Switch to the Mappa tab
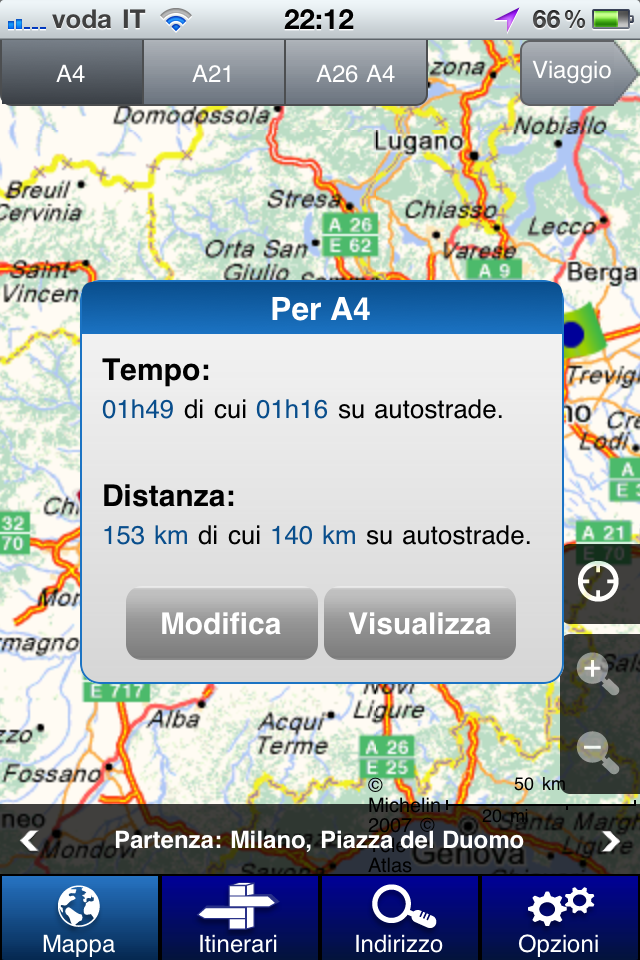Viewport: 640px width, 960px height. (x=79, y=918)
